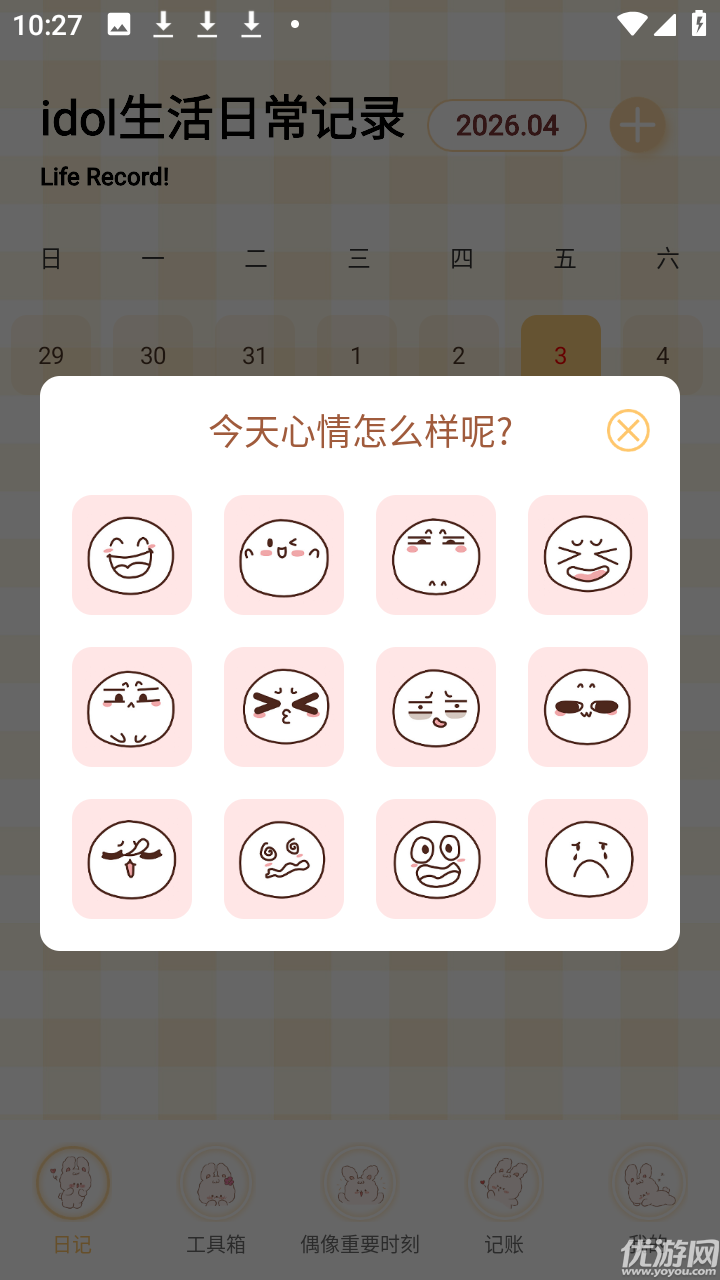Open the 2026.04 date selector
This screenshot has width=720, height=1280.
click(506, 125)
